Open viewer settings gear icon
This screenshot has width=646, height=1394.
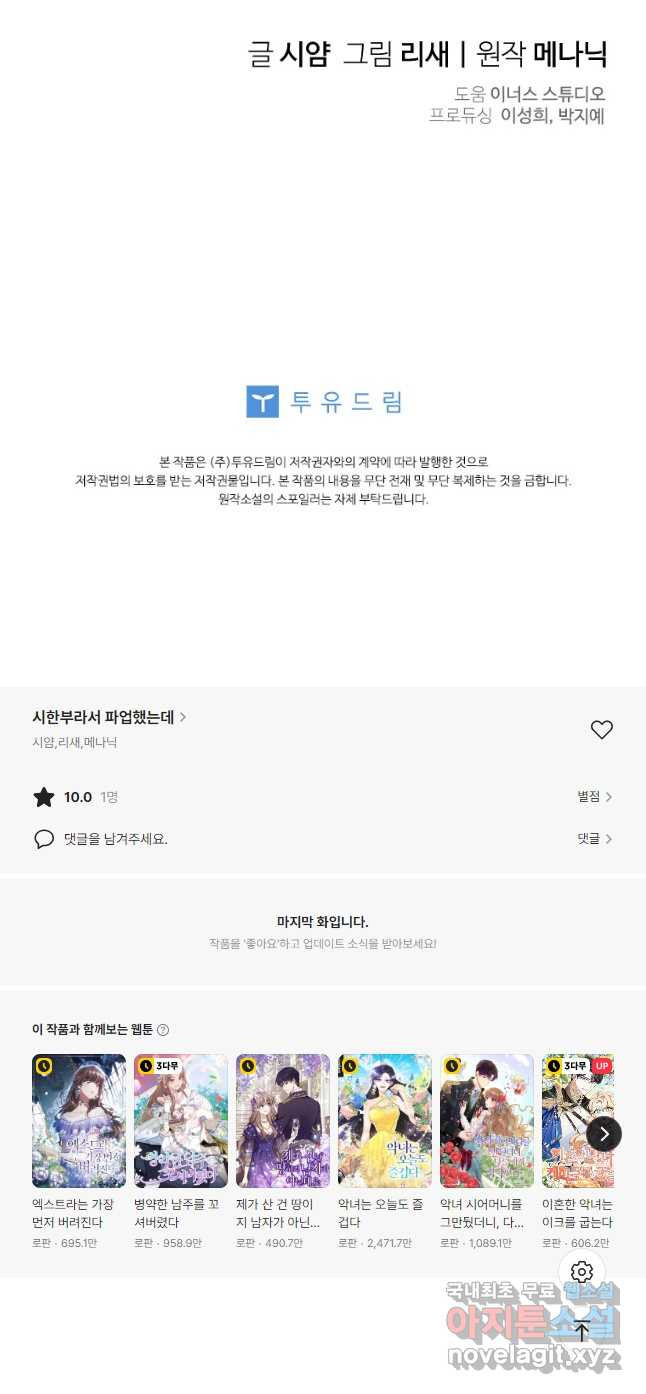coord(582,1272)
